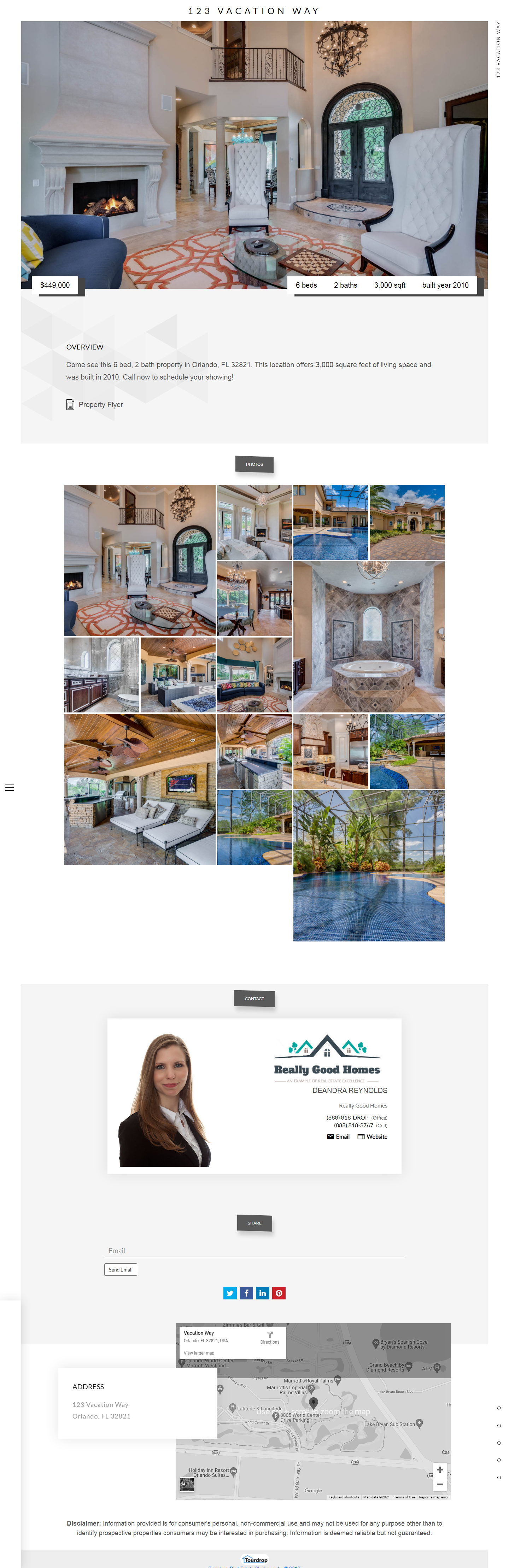This screenshot has height=1568, width=509.
Task: Jump to the Photos section button
Action: click(x=254, y=464)
